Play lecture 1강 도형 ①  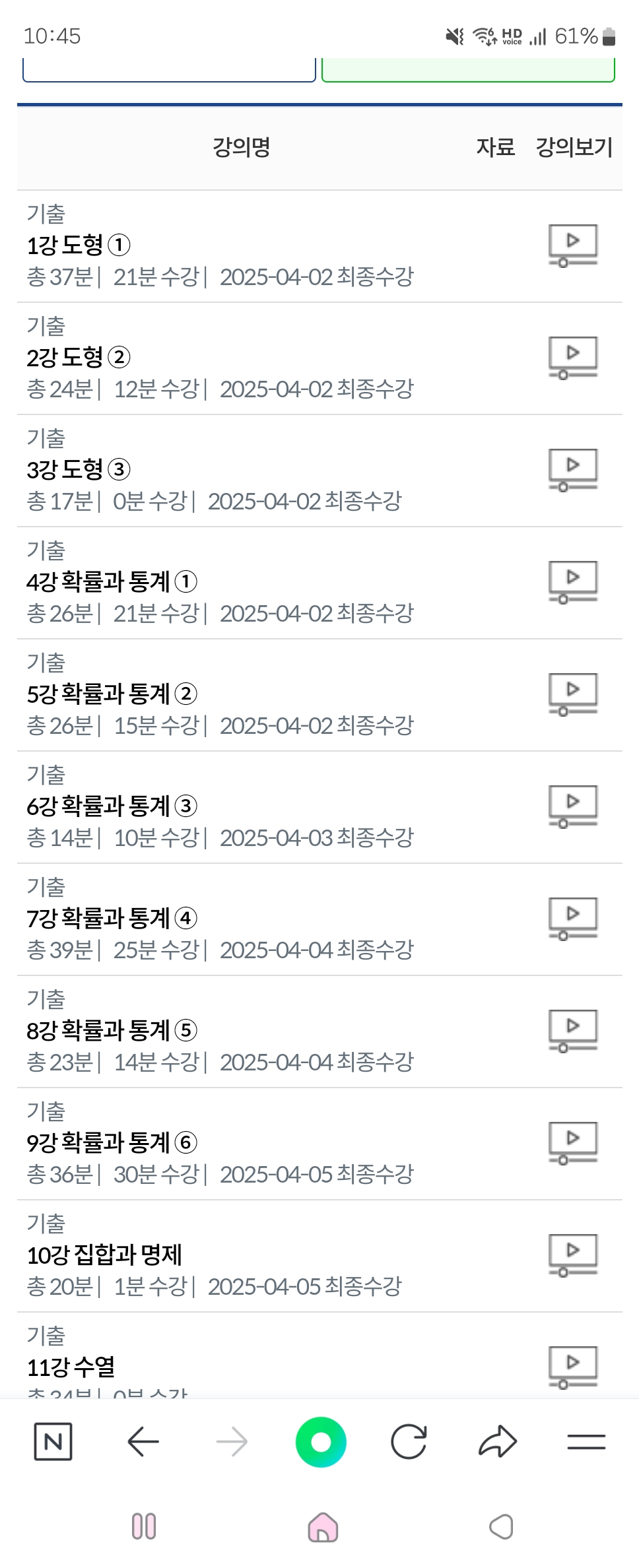pyautogui.click(x=573, y=245)
